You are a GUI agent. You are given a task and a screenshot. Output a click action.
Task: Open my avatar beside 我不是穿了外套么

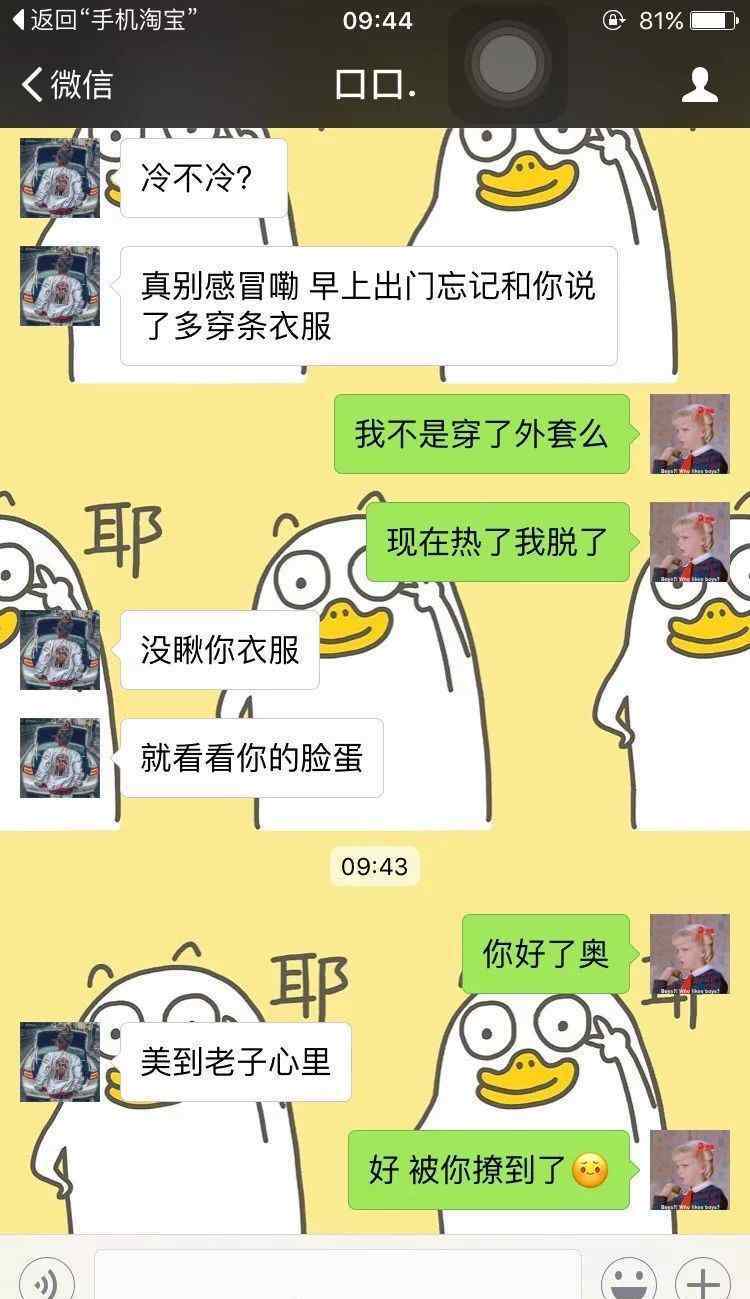(690, 434)
